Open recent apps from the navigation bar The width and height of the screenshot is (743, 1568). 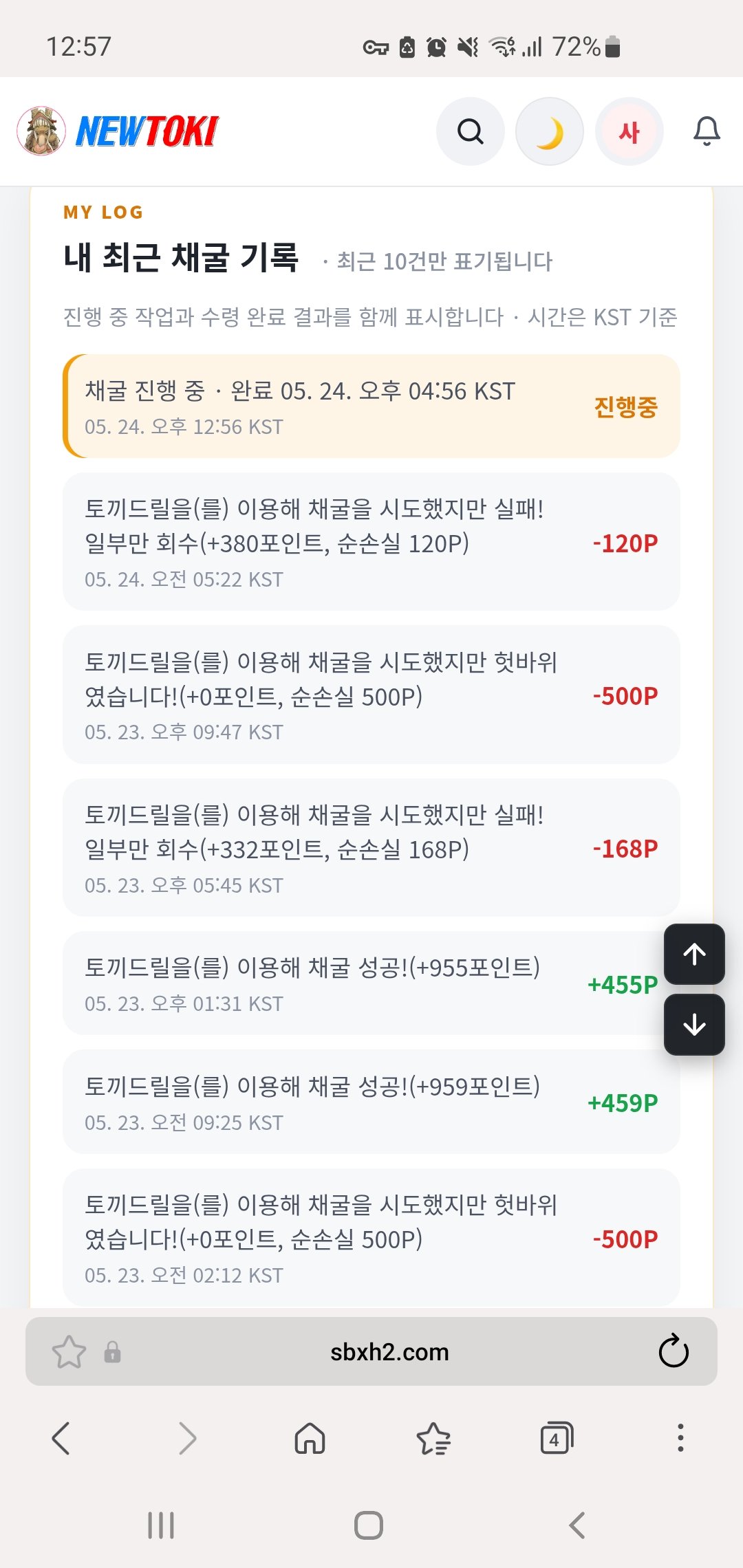161,1525
